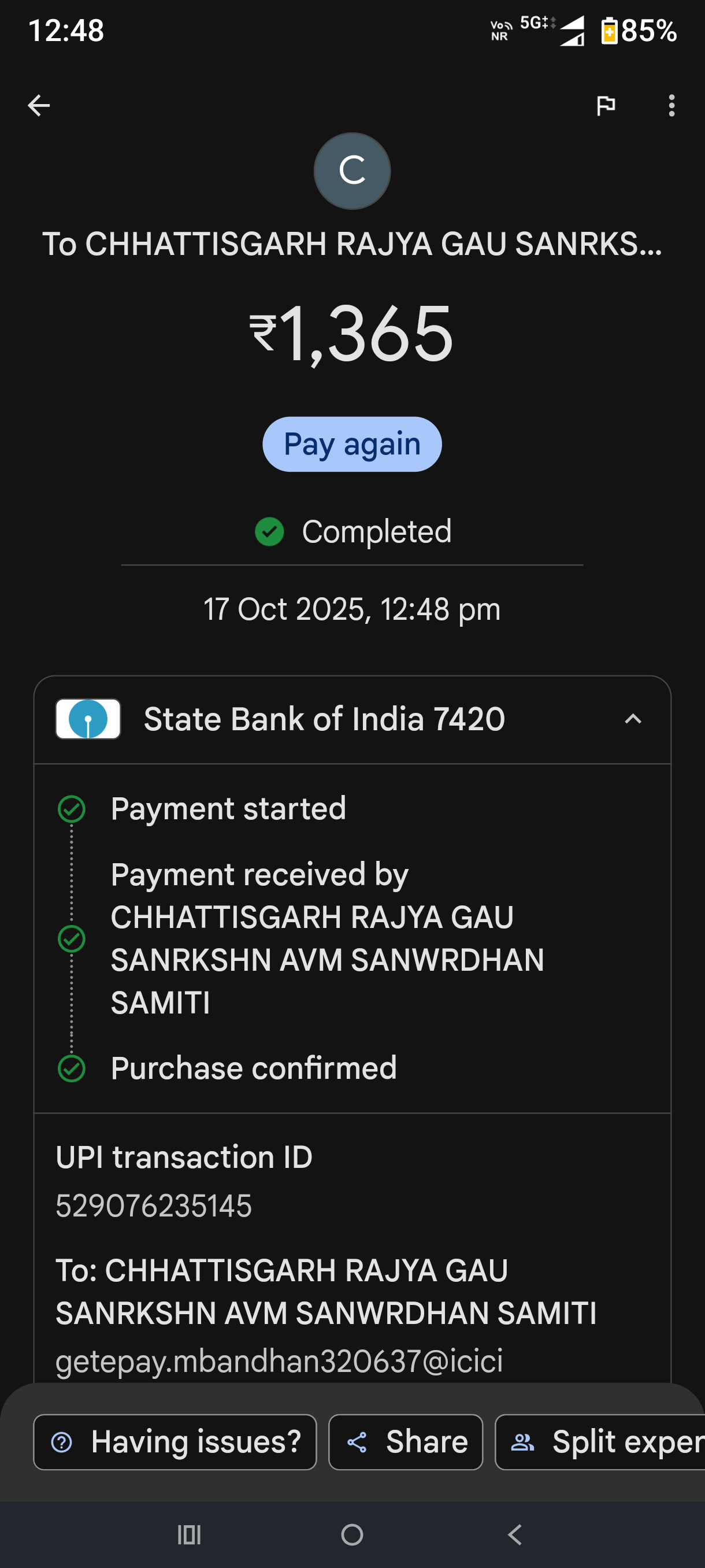Tap the Pay again button

(x=352, y=443)
